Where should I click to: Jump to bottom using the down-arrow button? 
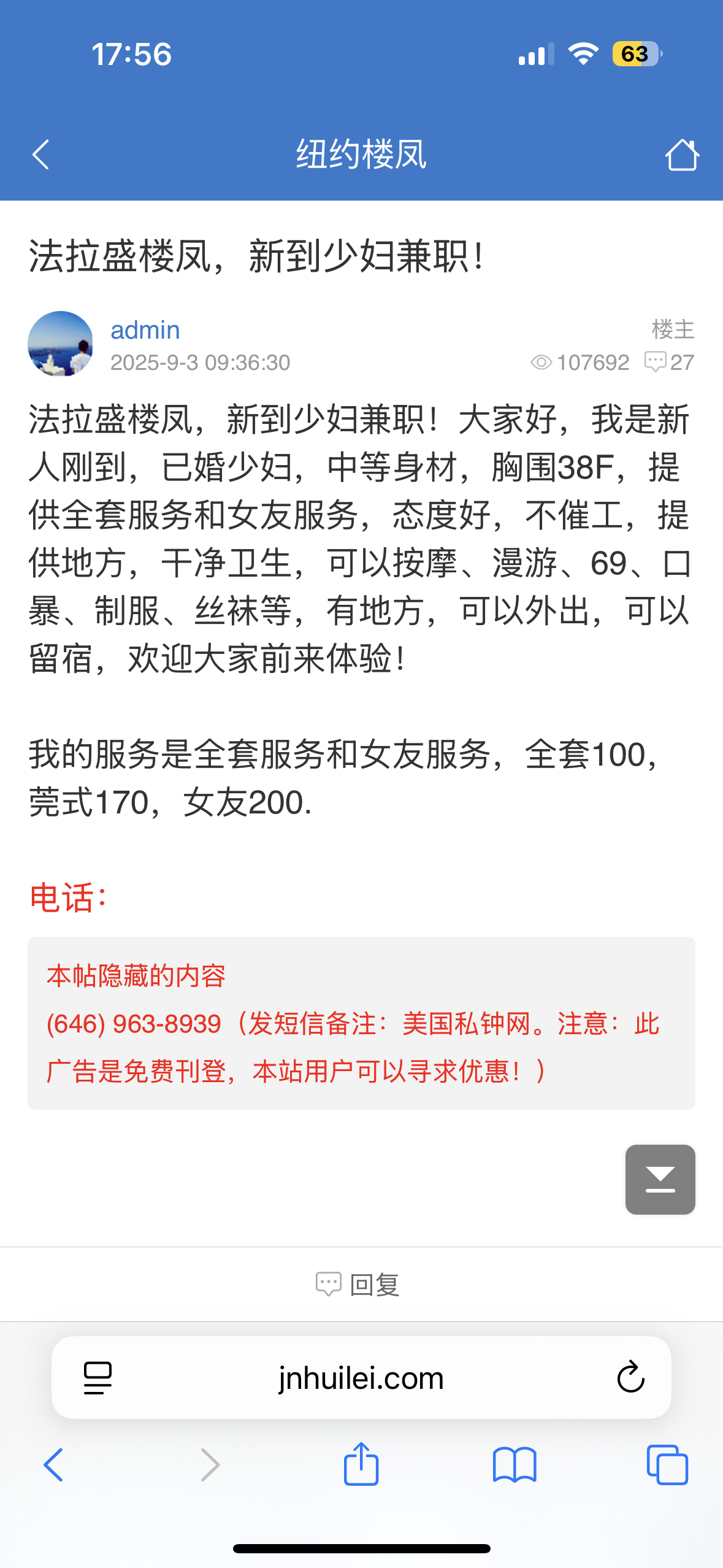click(660, 1179)
